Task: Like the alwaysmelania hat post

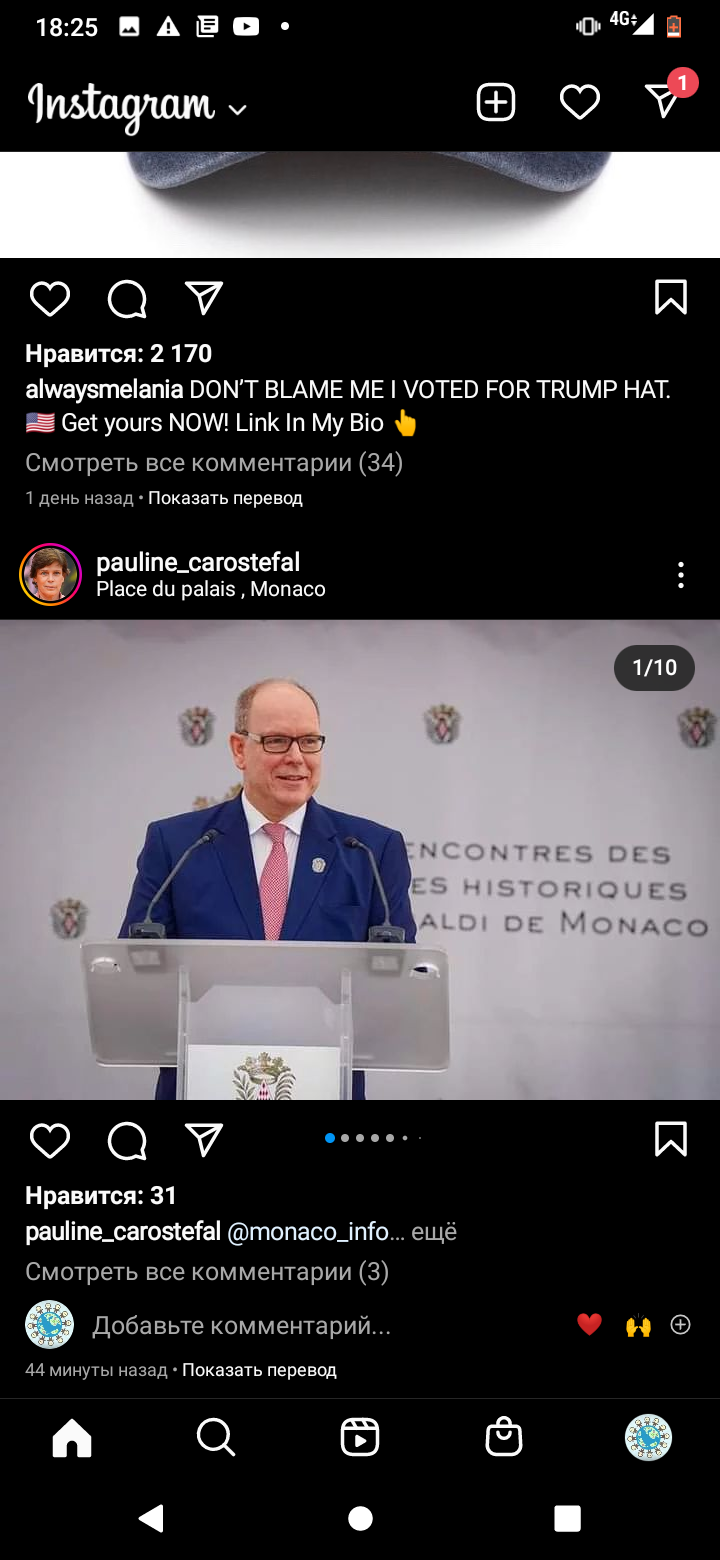Action: (x=49, y=298)
